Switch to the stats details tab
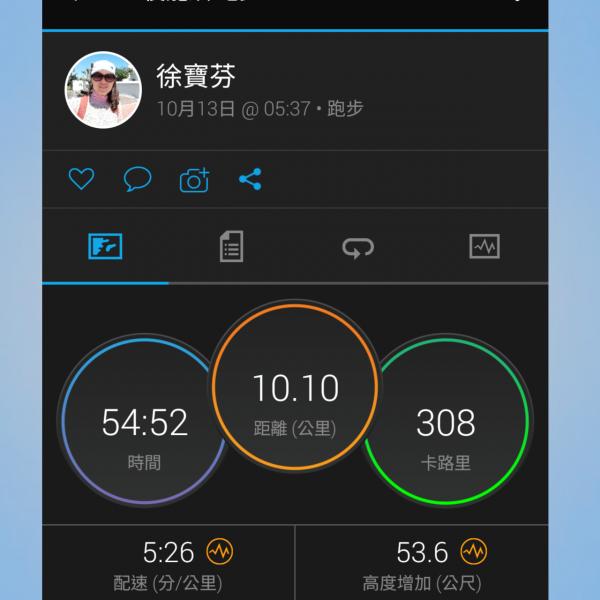Screen dimensions: 600x600 tap(231, 246)
